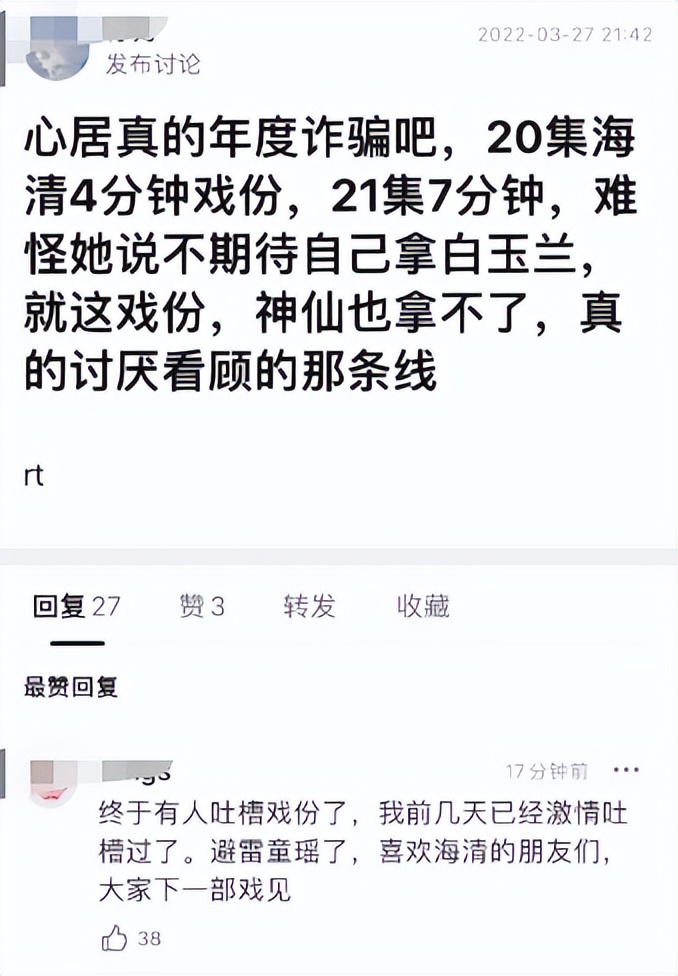Like the reply with 38 thumbs-up
This screenshot has width=678, height=976.
[116, 938]
